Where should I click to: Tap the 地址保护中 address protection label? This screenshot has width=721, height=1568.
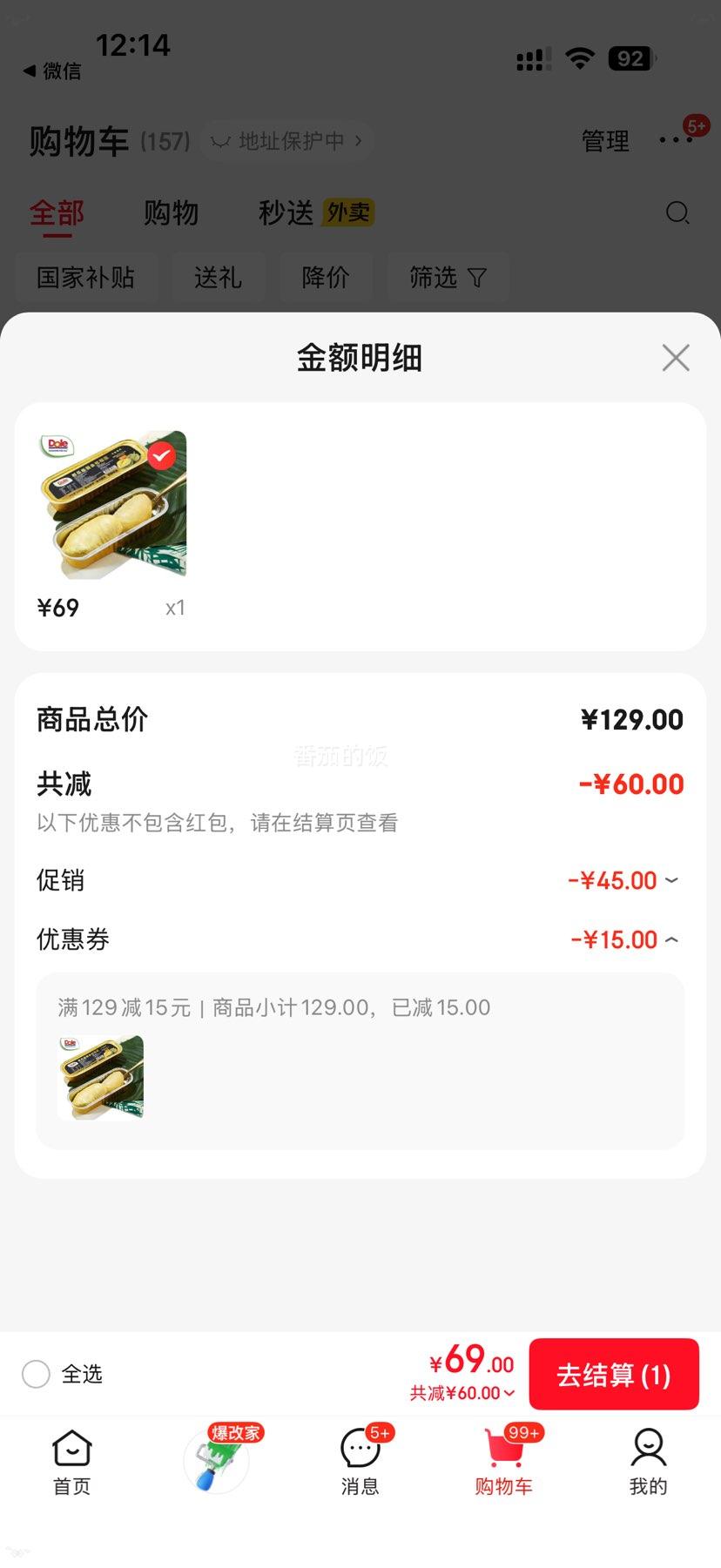coord(287,141)
